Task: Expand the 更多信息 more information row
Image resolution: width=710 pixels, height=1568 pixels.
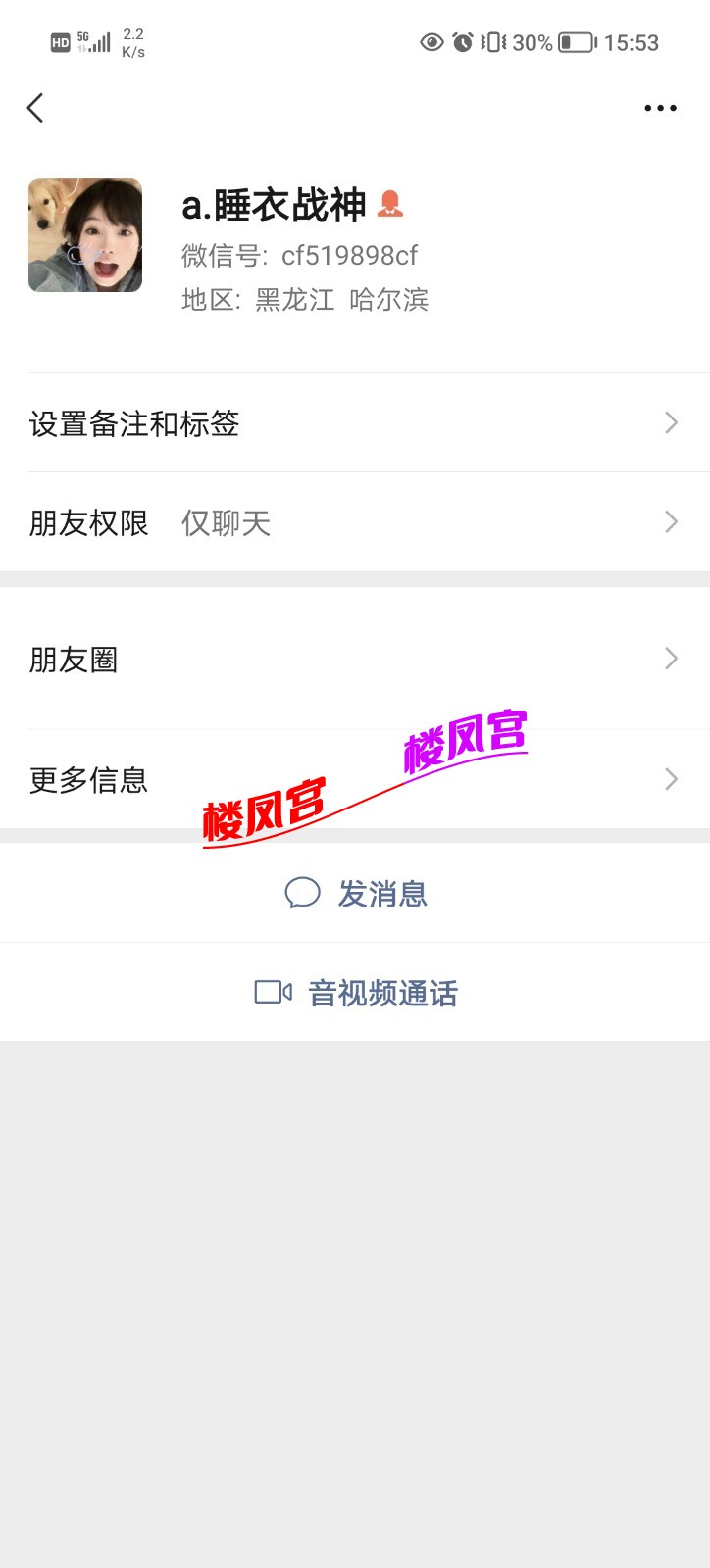Action: coord(355,779)
